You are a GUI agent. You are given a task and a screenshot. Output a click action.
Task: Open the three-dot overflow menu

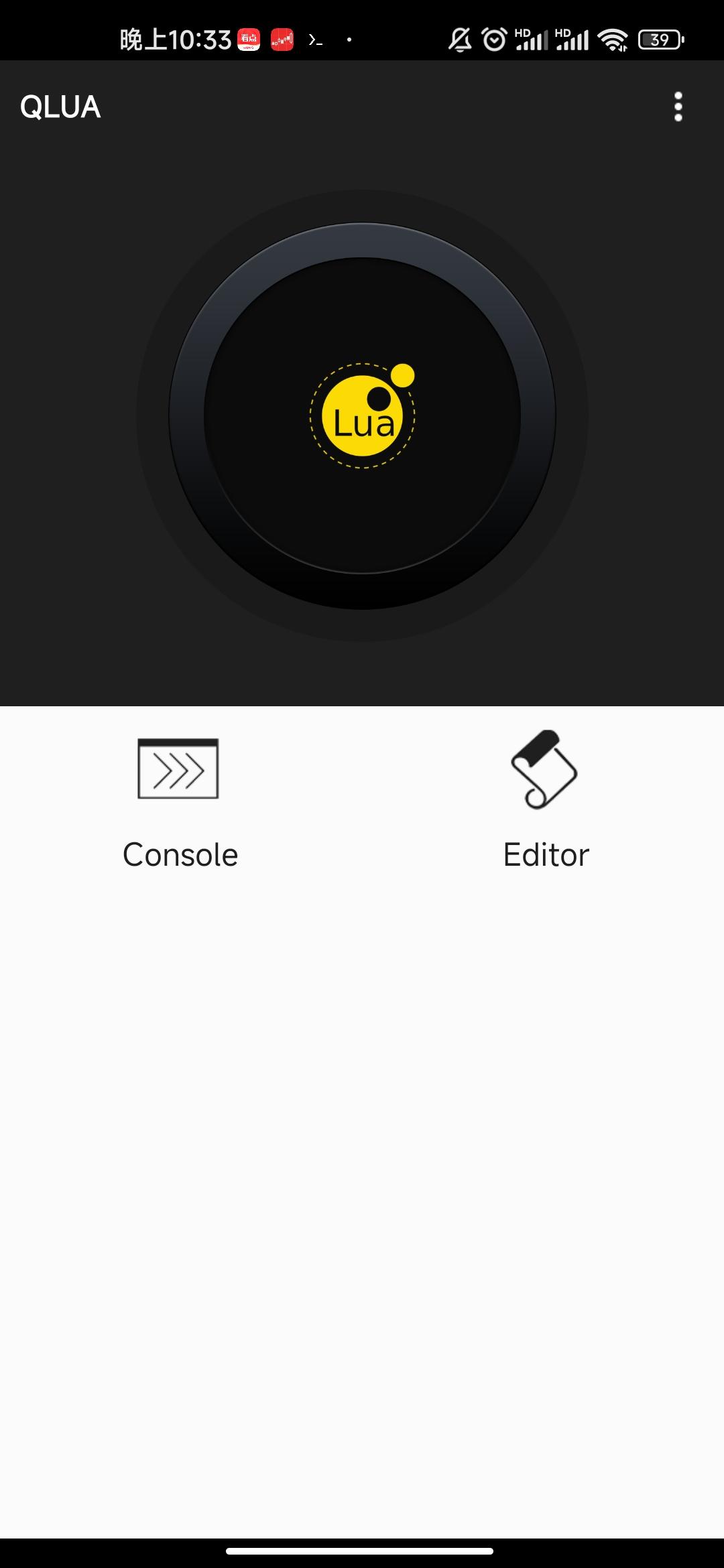[678, 107]
